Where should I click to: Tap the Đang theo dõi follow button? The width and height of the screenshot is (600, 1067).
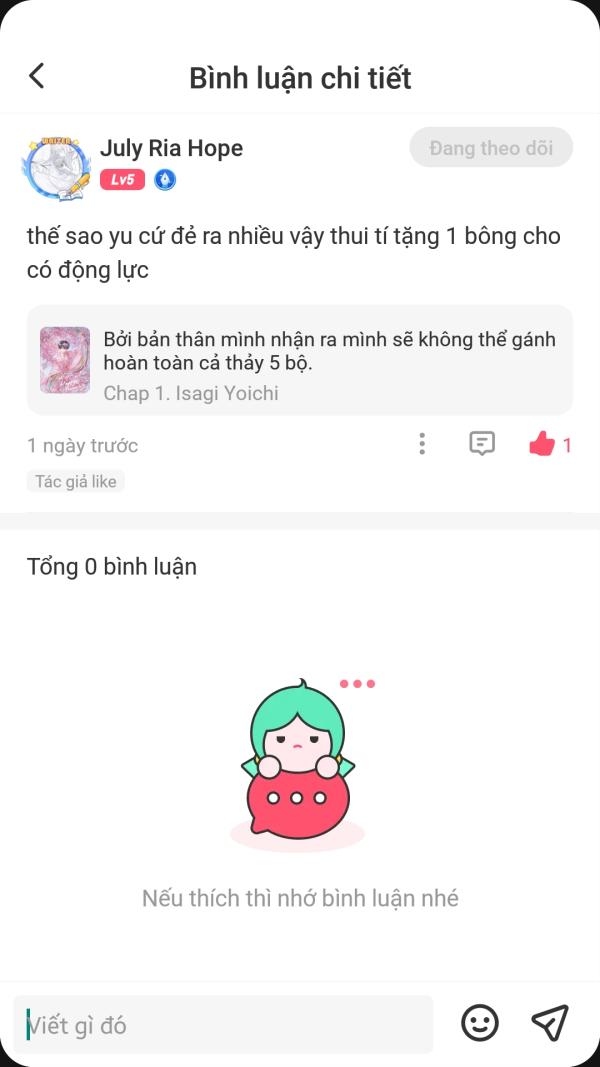[x=490, y=148]
